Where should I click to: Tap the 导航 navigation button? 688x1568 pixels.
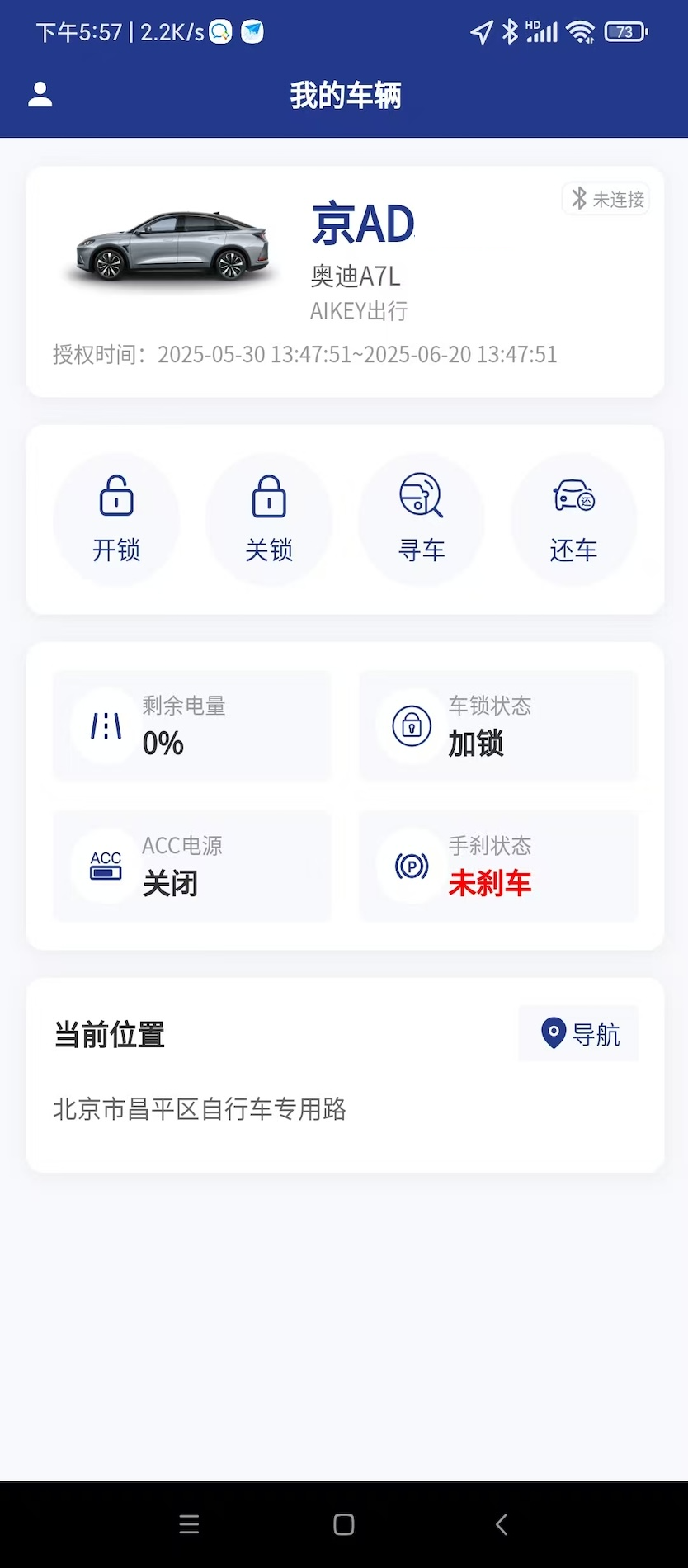pyautogui.click(x=577, y=1033)
